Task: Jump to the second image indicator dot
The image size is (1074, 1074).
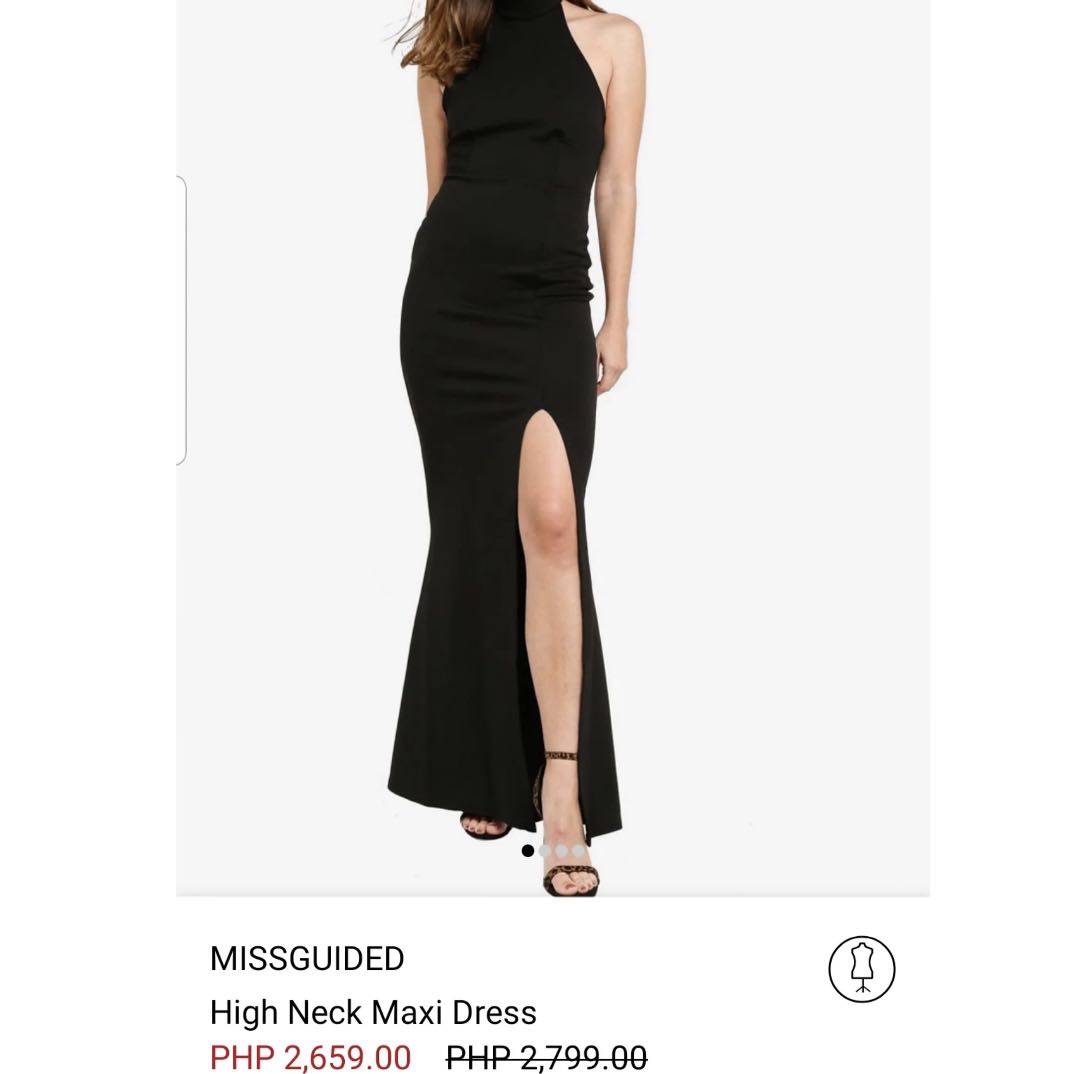Action: click(545, 851)
